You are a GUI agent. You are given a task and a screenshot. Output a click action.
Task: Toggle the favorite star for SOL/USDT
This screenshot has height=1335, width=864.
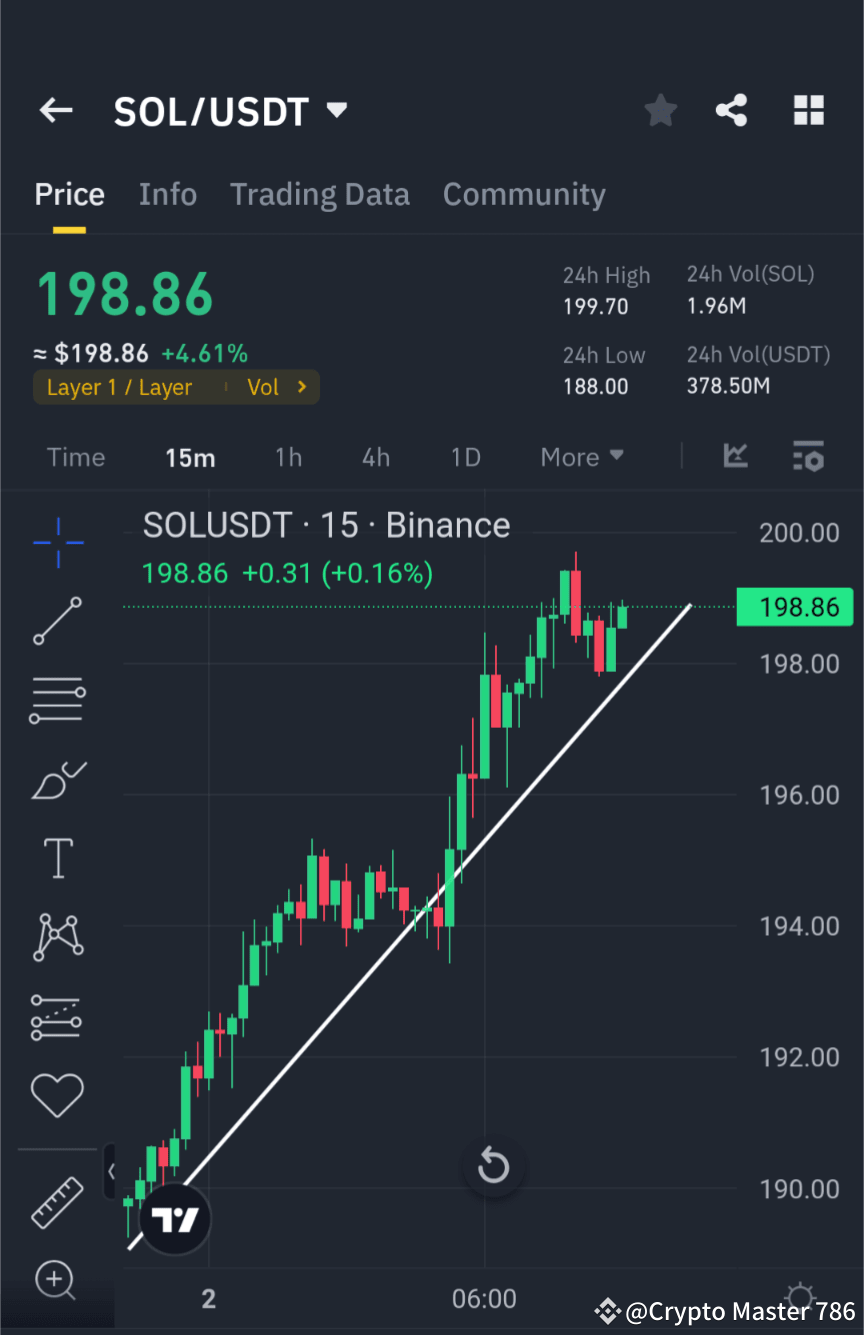coord(660,110)
